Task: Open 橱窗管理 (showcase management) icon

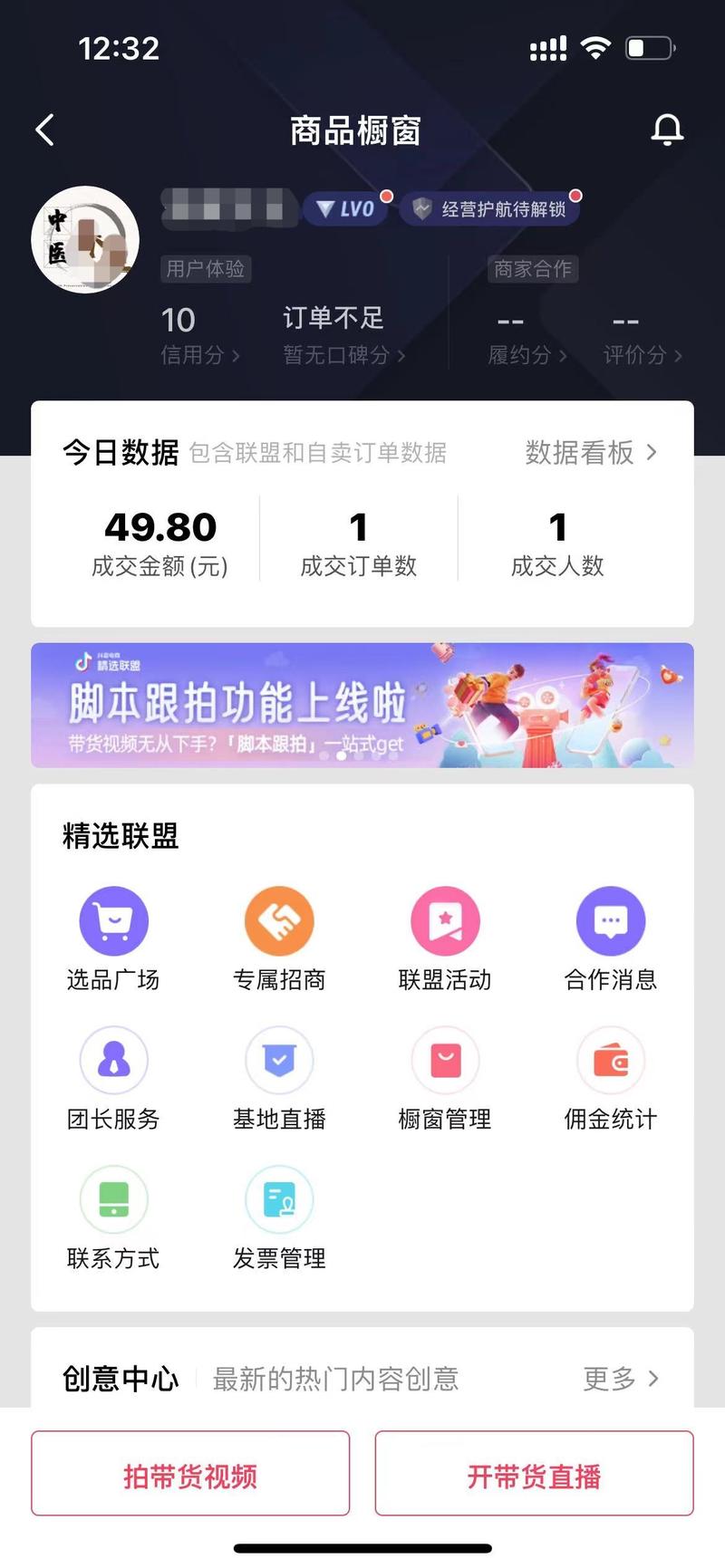Action: pyautogui.click(x=444, y=1060)
